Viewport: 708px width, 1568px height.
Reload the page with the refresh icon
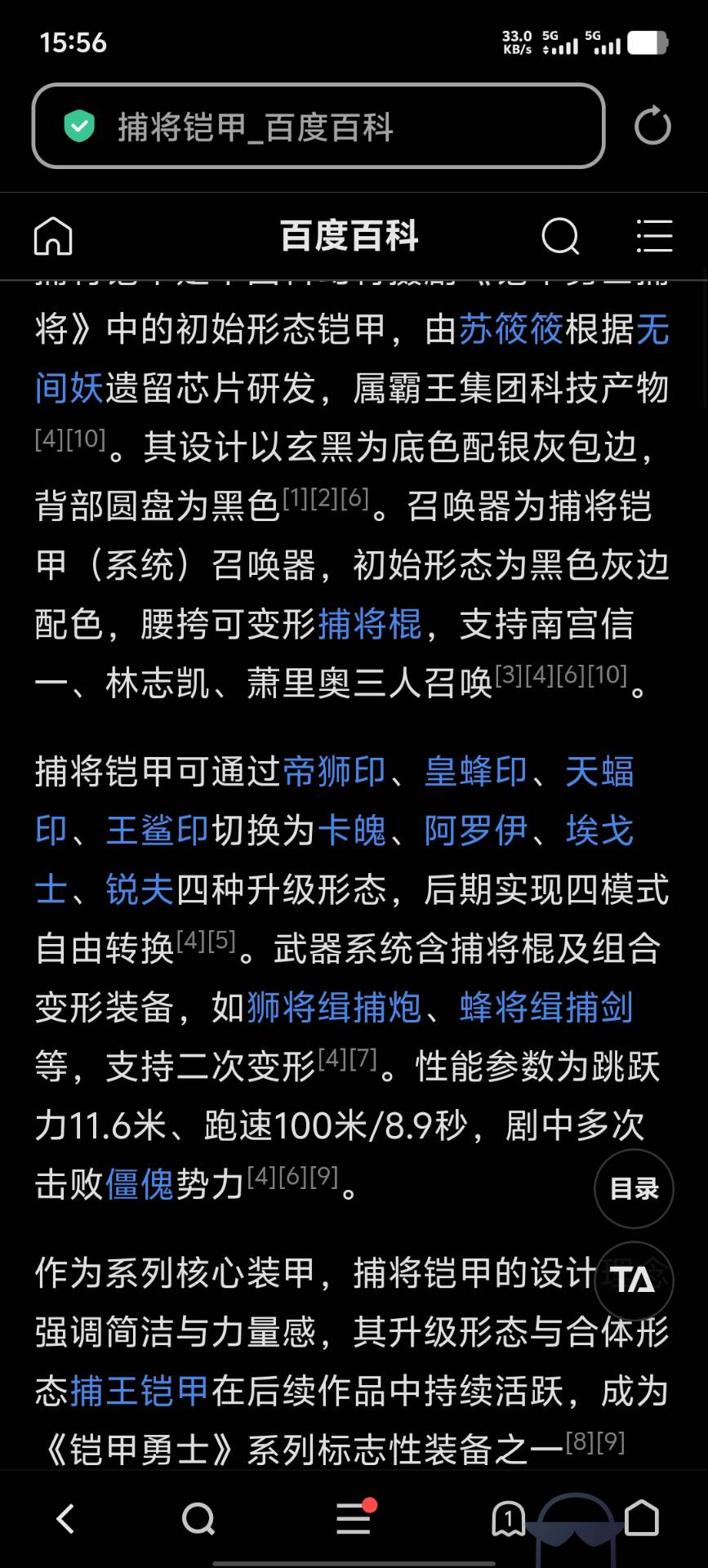click(x=652, y=127)
